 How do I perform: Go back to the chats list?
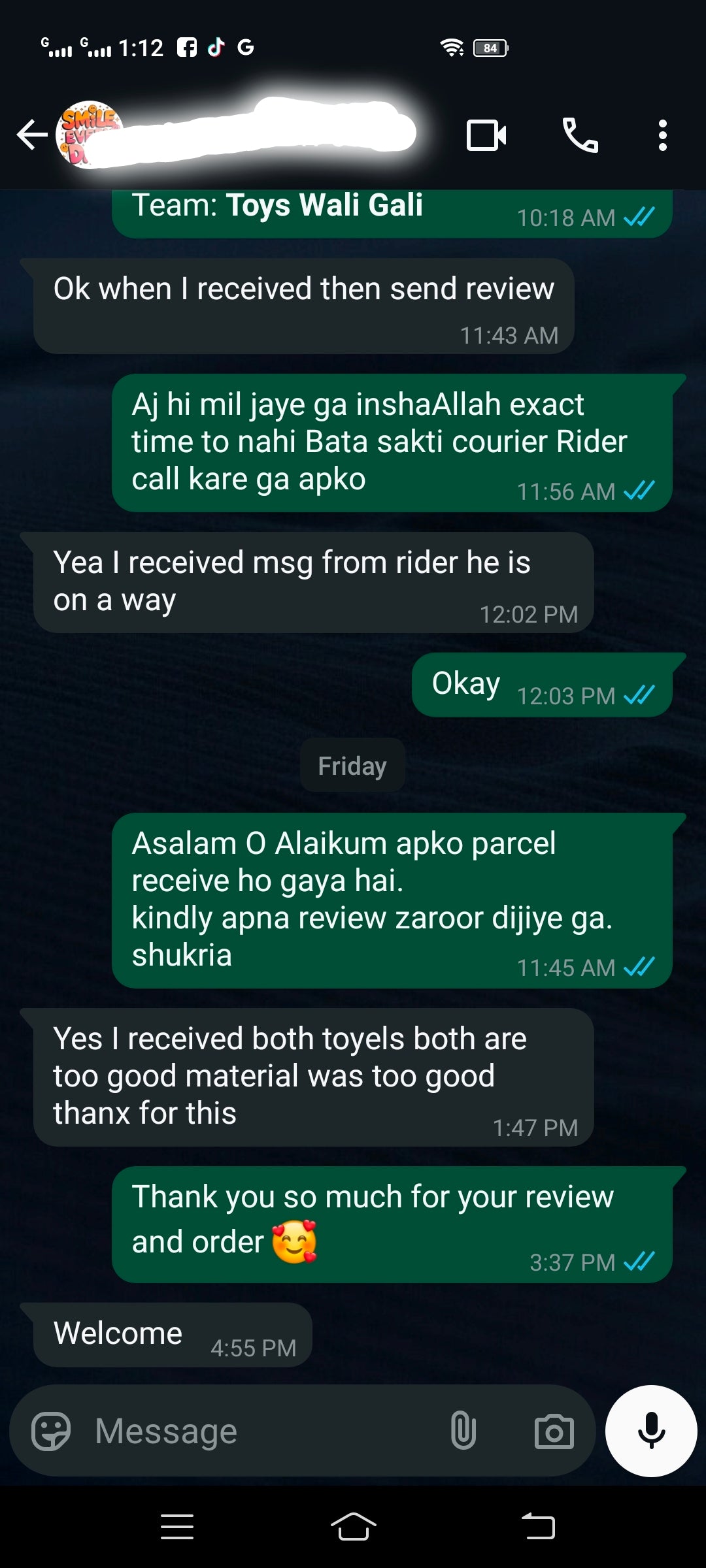pos(31,135)
